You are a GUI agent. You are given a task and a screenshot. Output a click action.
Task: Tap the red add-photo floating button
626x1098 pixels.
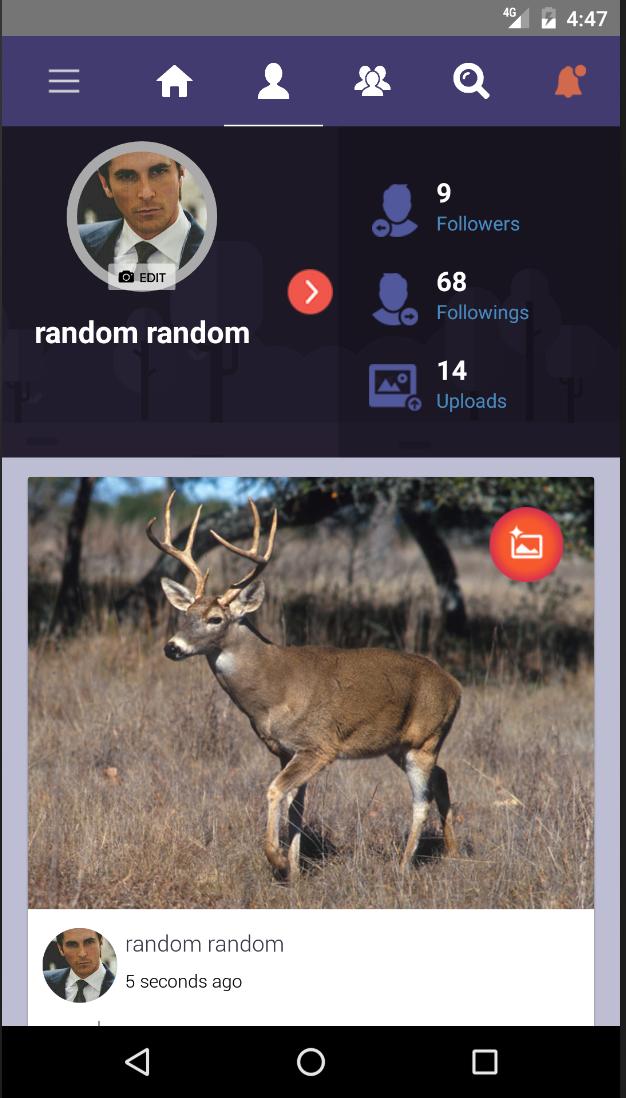pyautogui.click(x=526, y=545)
